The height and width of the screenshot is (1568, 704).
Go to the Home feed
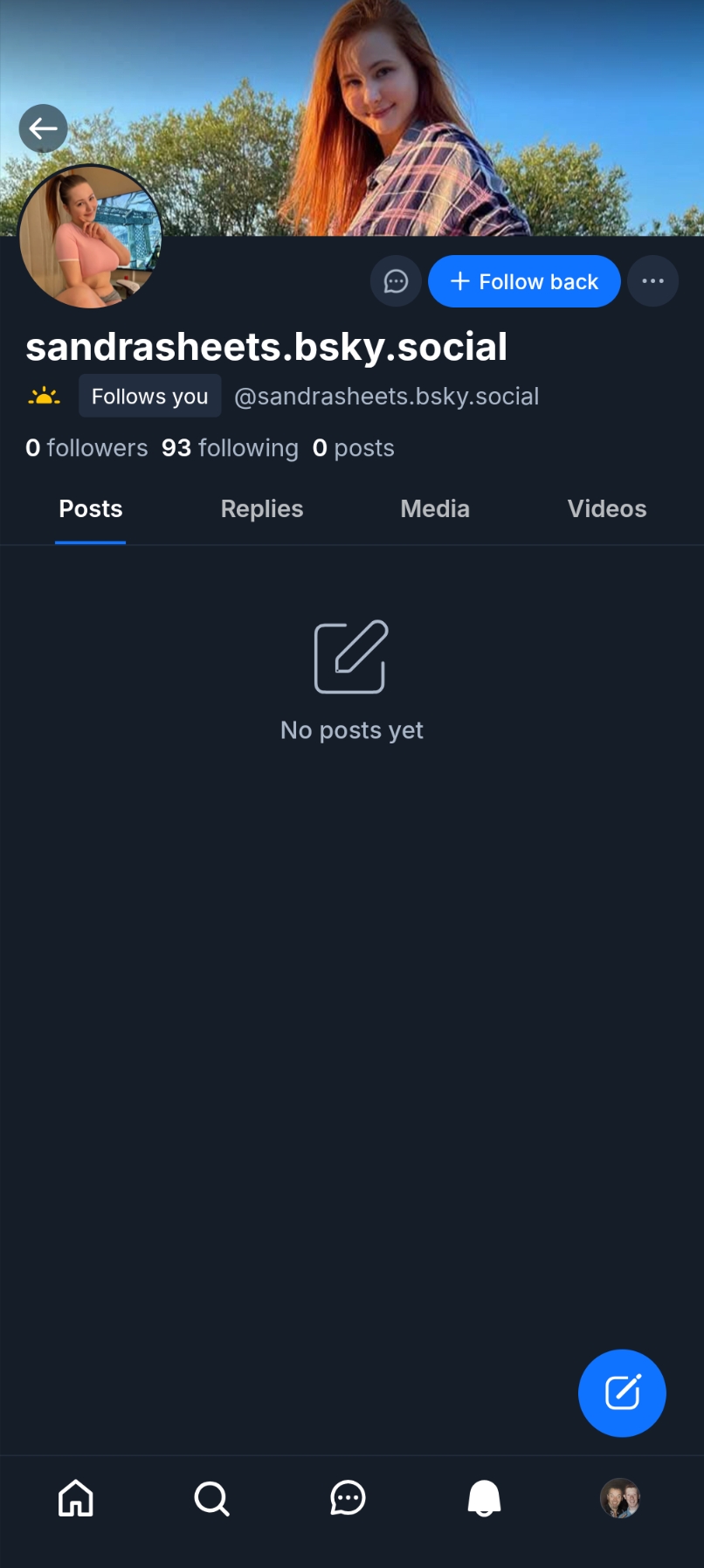(76, 1498)
